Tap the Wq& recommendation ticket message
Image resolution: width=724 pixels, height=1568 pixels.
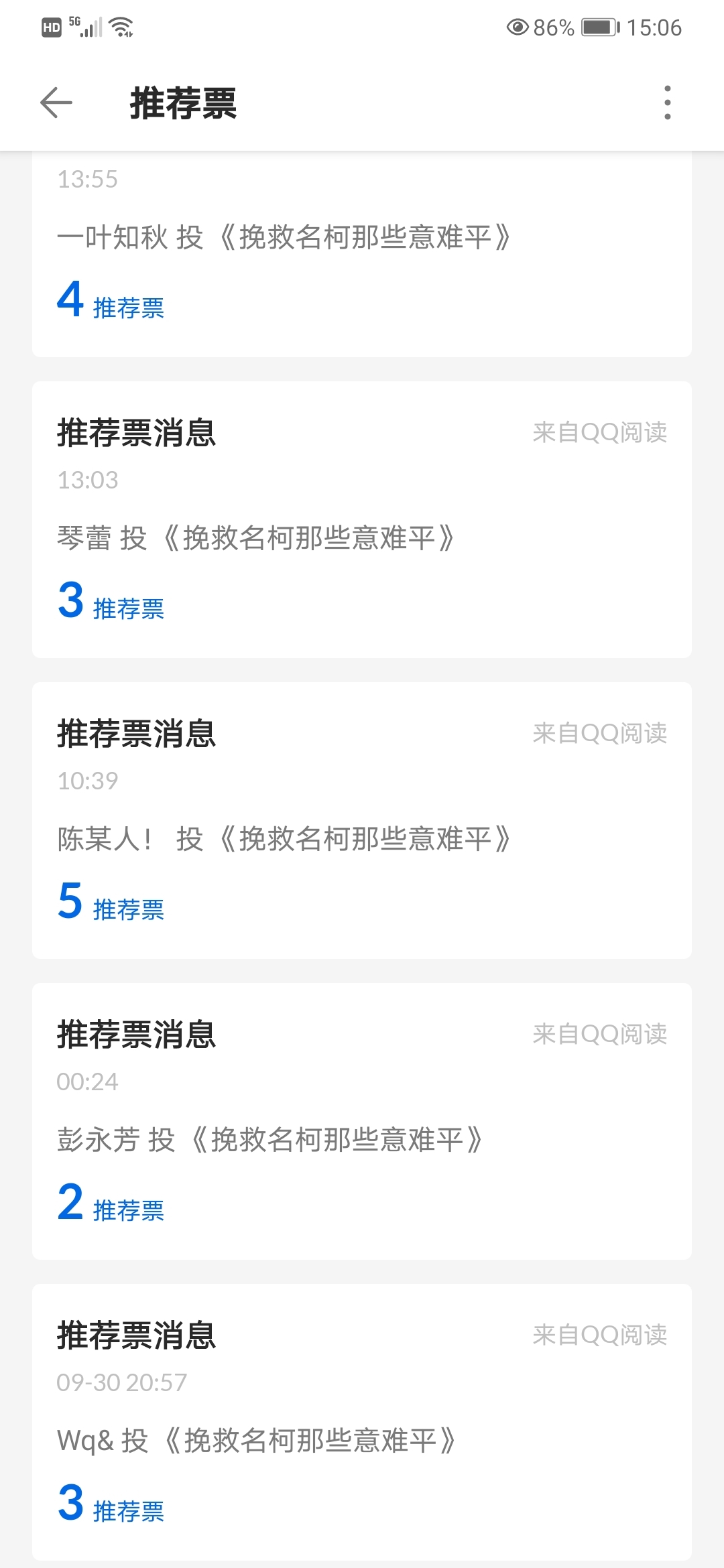pyautogui.click(x=362, y=1422)
